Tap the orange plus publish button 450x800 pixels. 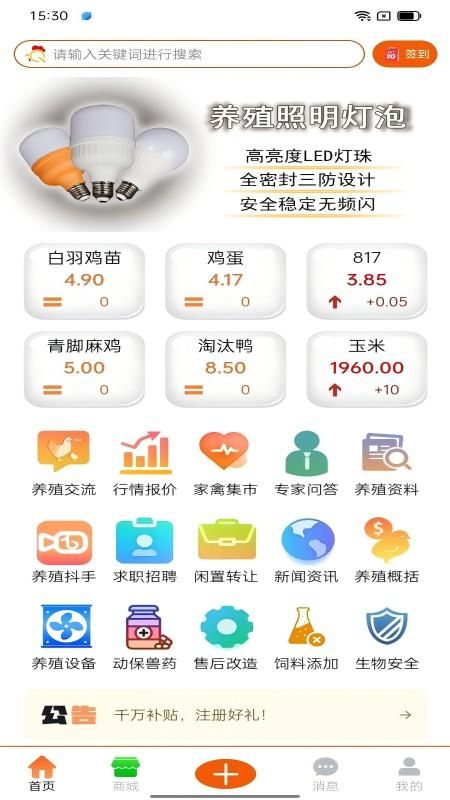point(225,774)
